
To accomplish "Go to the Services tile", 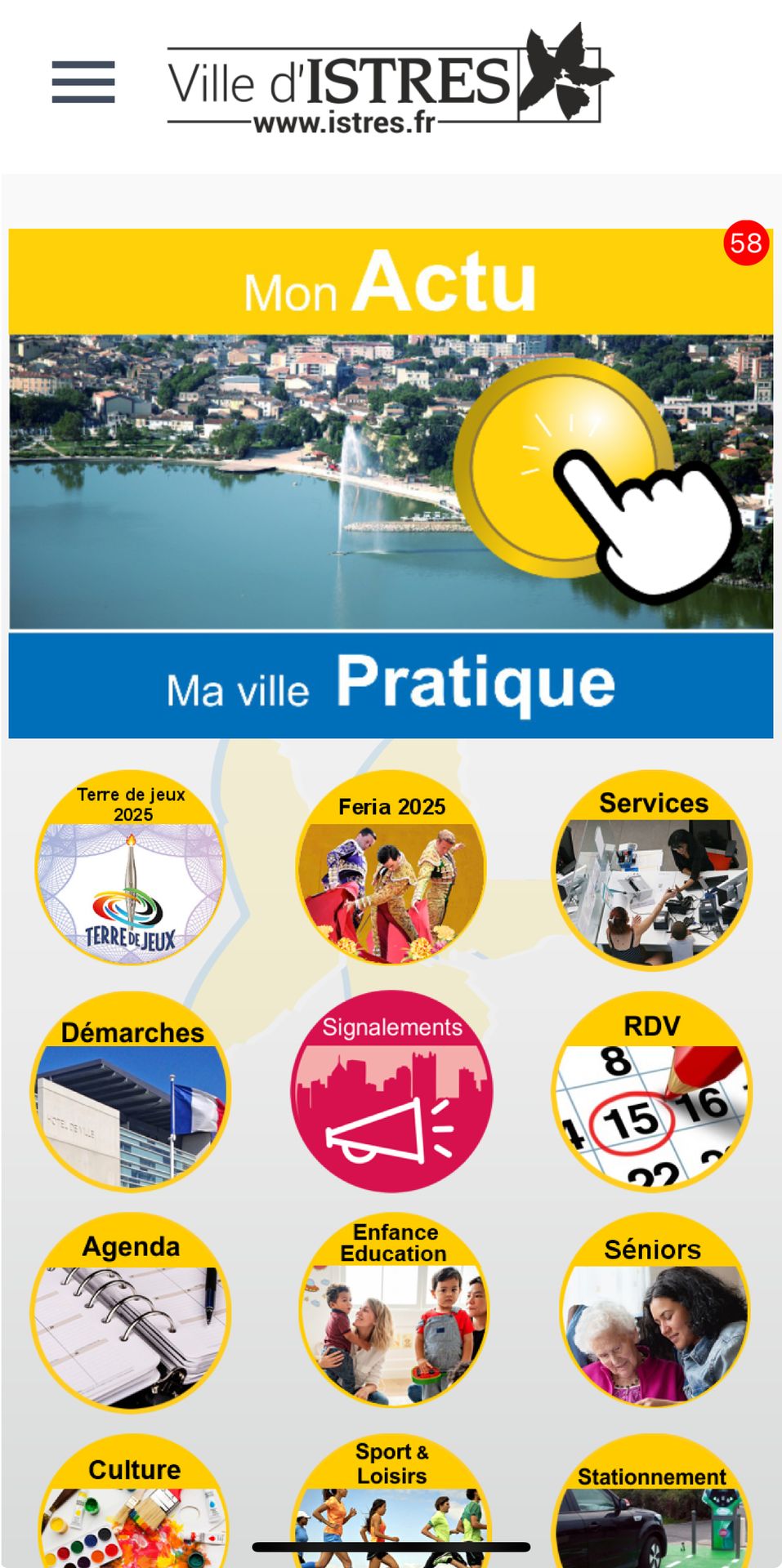I will pos(652,869).
